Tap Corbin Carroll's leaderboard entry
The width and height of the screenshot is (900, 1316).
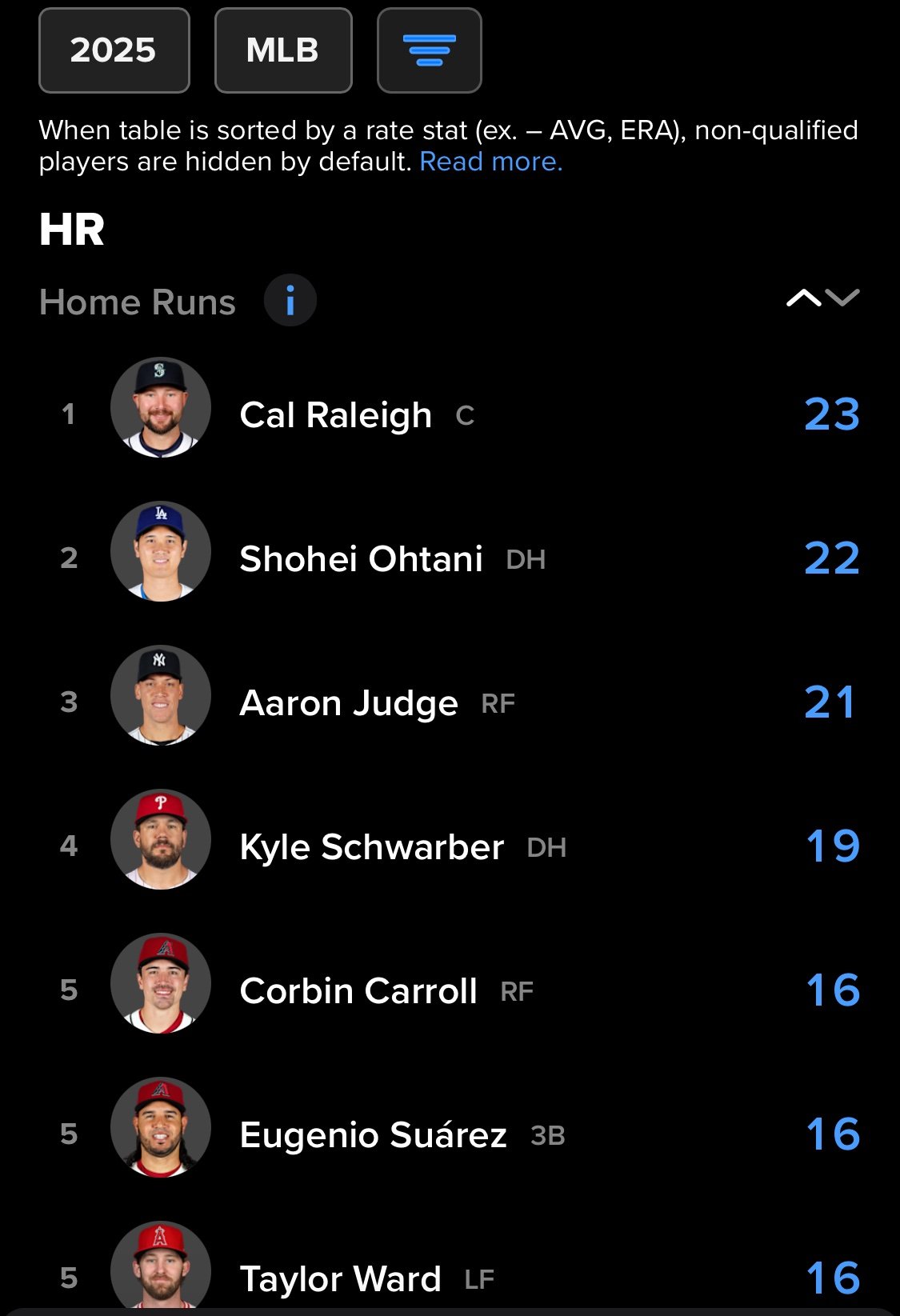(x=358, y=991)
